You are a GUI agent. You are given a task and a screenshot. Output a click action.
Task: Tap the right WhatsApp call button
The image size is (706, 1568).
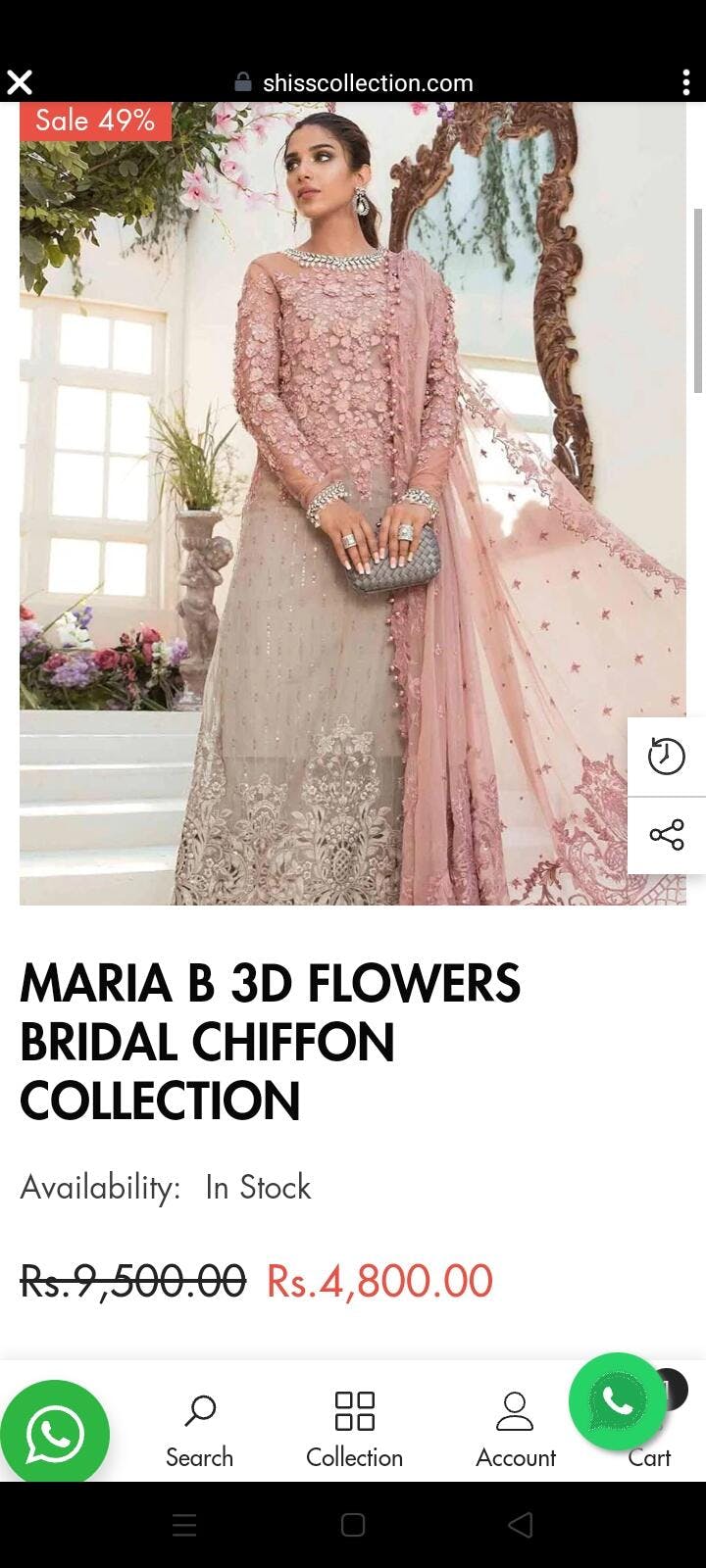tap(617, 1401)
